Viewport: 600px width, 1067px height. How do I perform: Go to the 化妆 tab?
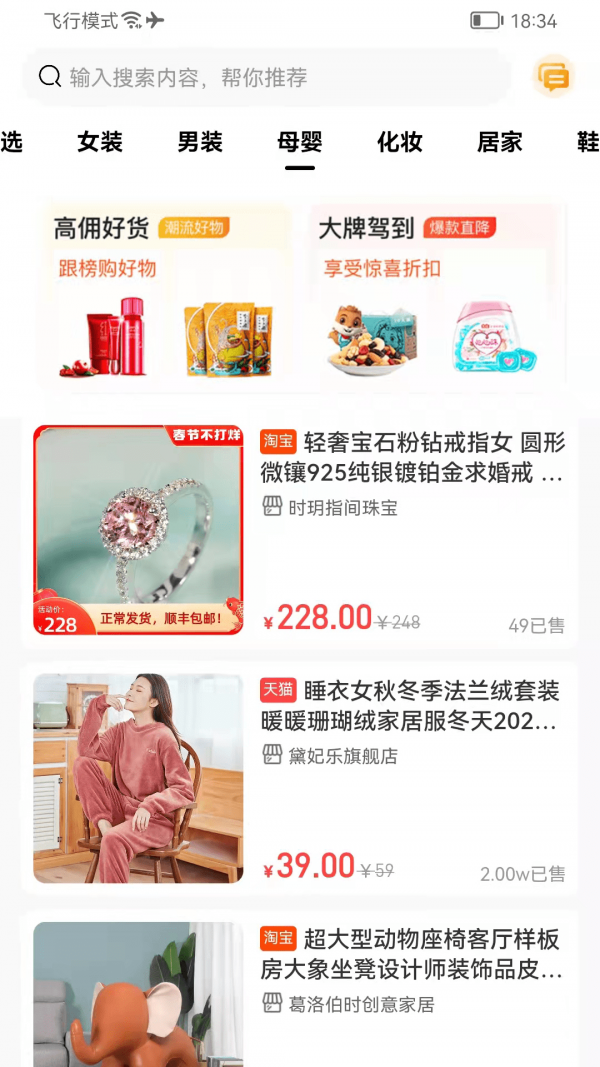[400, 142]
